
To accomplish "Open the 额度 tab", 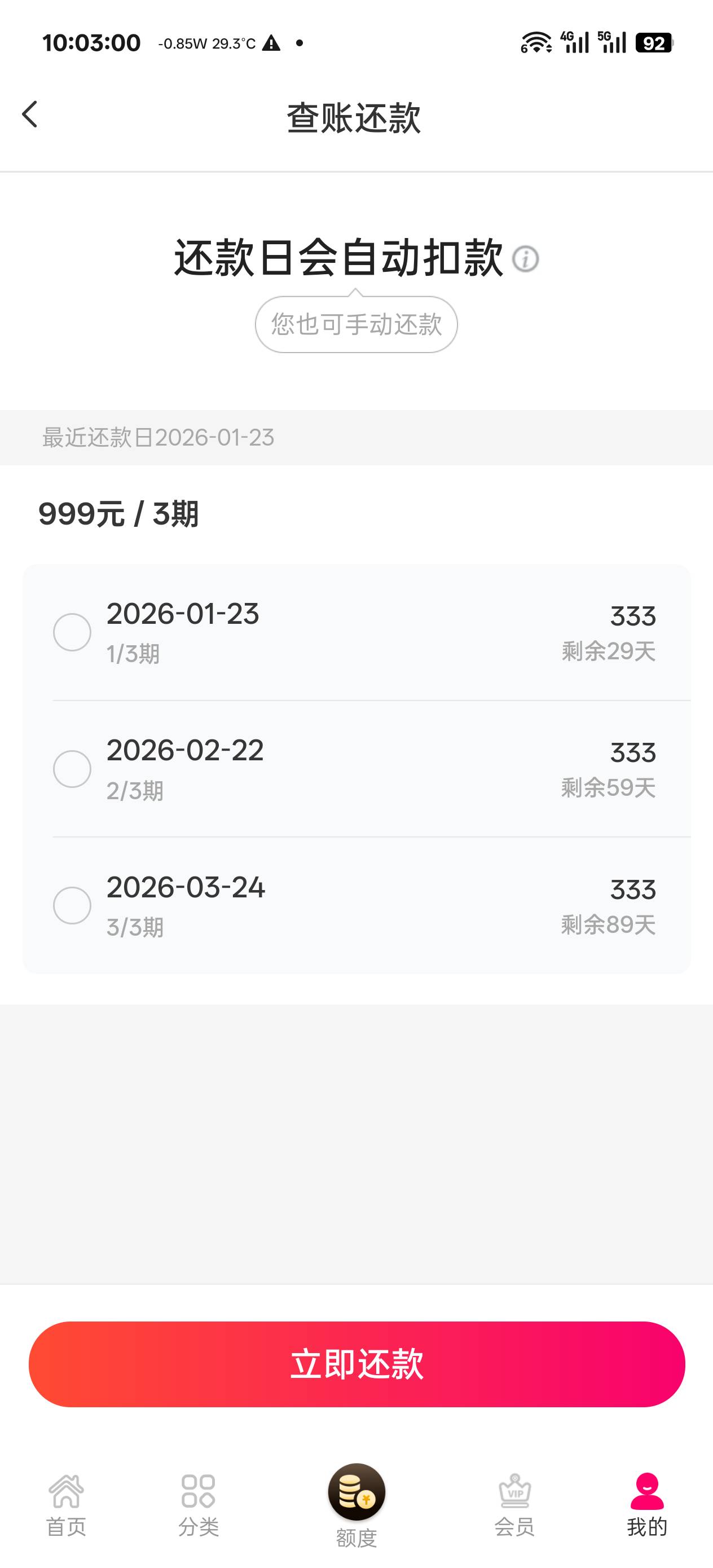I will point(357,1506).
